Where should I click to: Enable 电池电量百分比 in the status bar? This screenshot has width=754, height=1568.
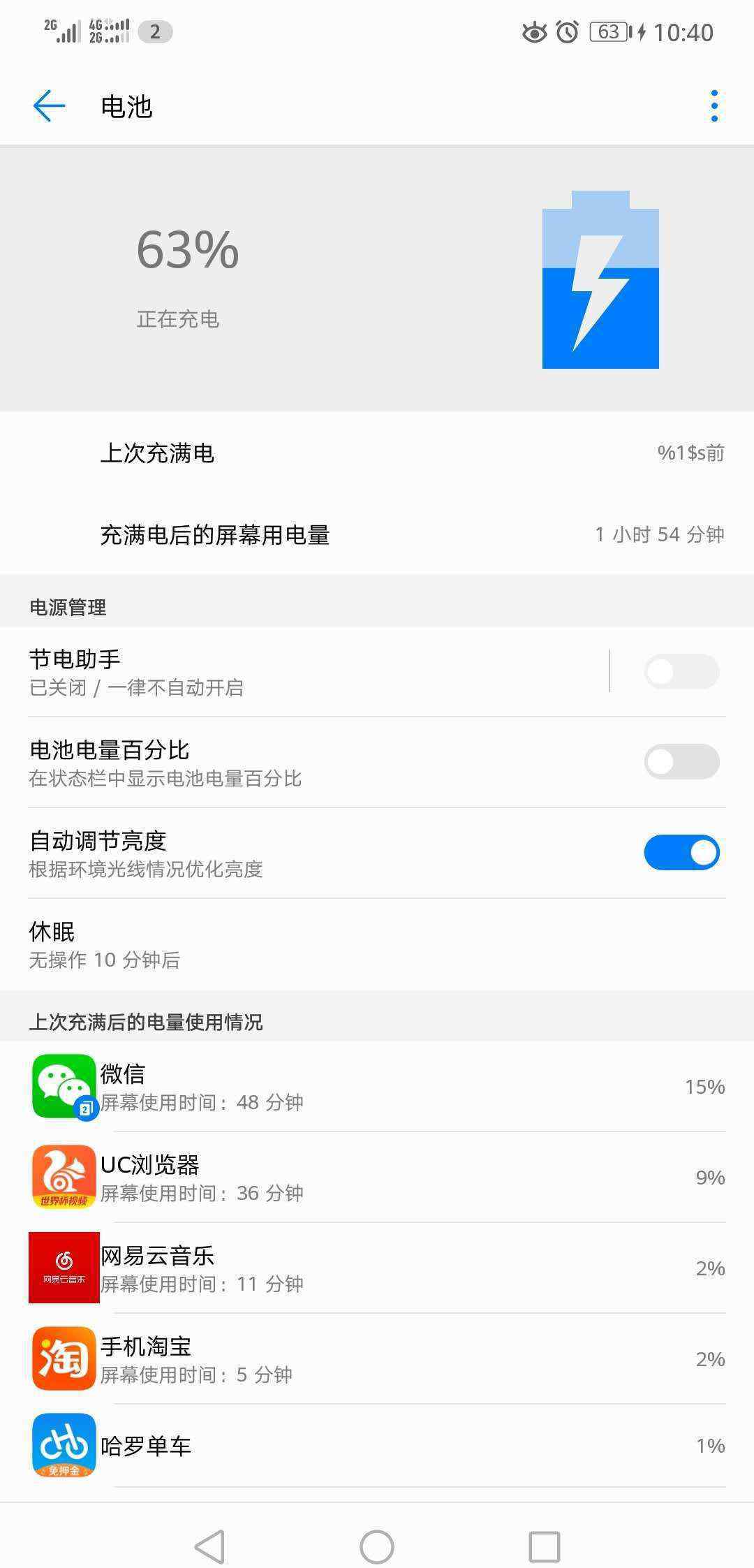(681, 762)
